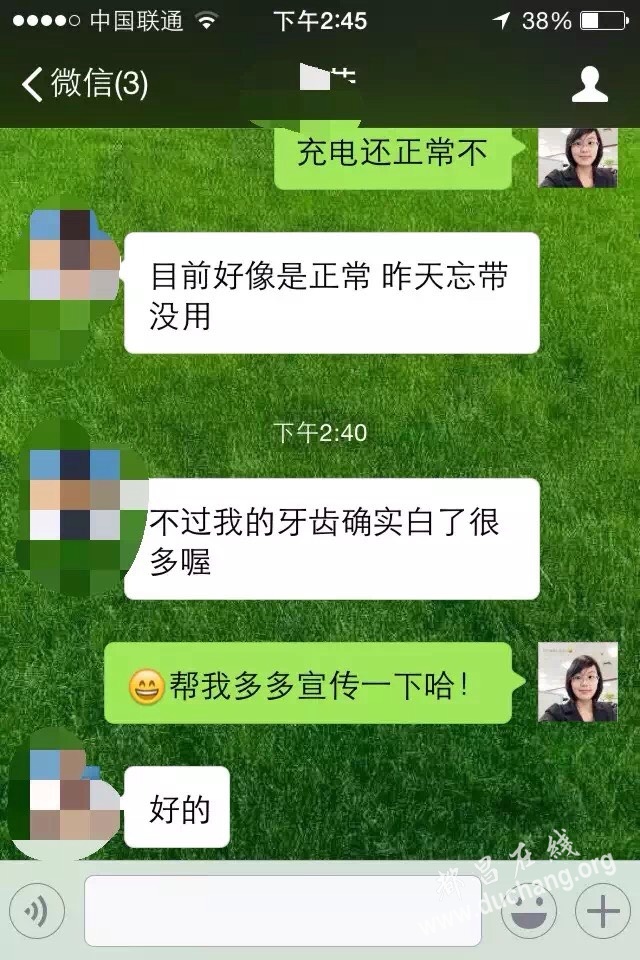640x960 pixels.
Task: Switch to voice message input
Action: pyautogui.click(x=38, y=911)
